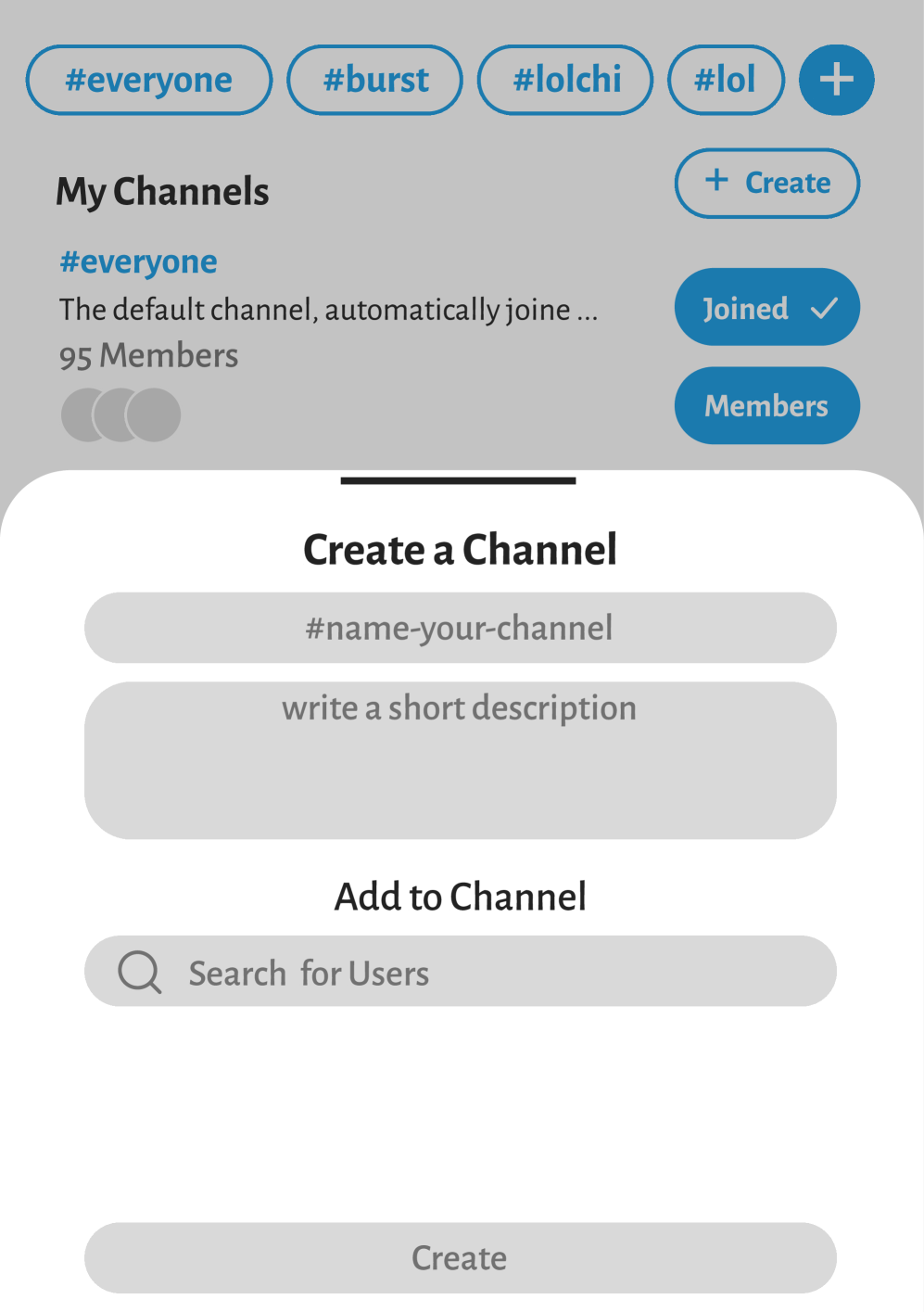
Task: Tap the gray Create button at bottom
Action: tap(460, 1257)
